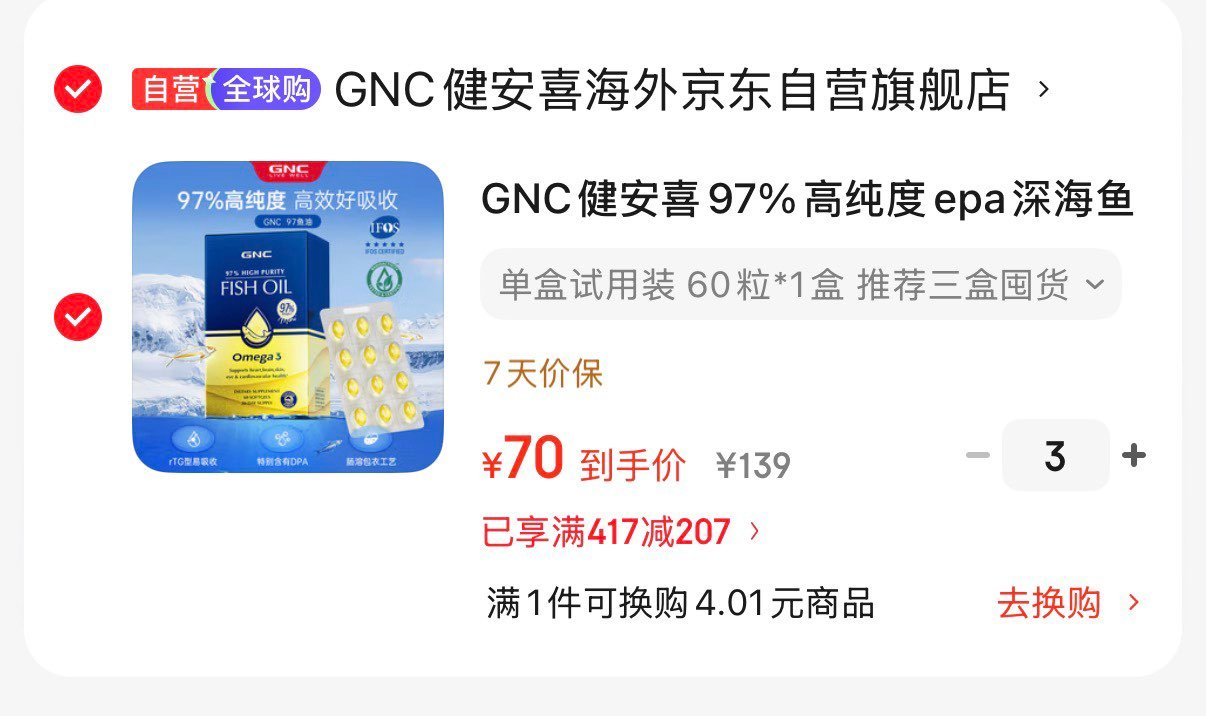
Task: Tap the quantity field showing 3
Action: pos(1055,456)
